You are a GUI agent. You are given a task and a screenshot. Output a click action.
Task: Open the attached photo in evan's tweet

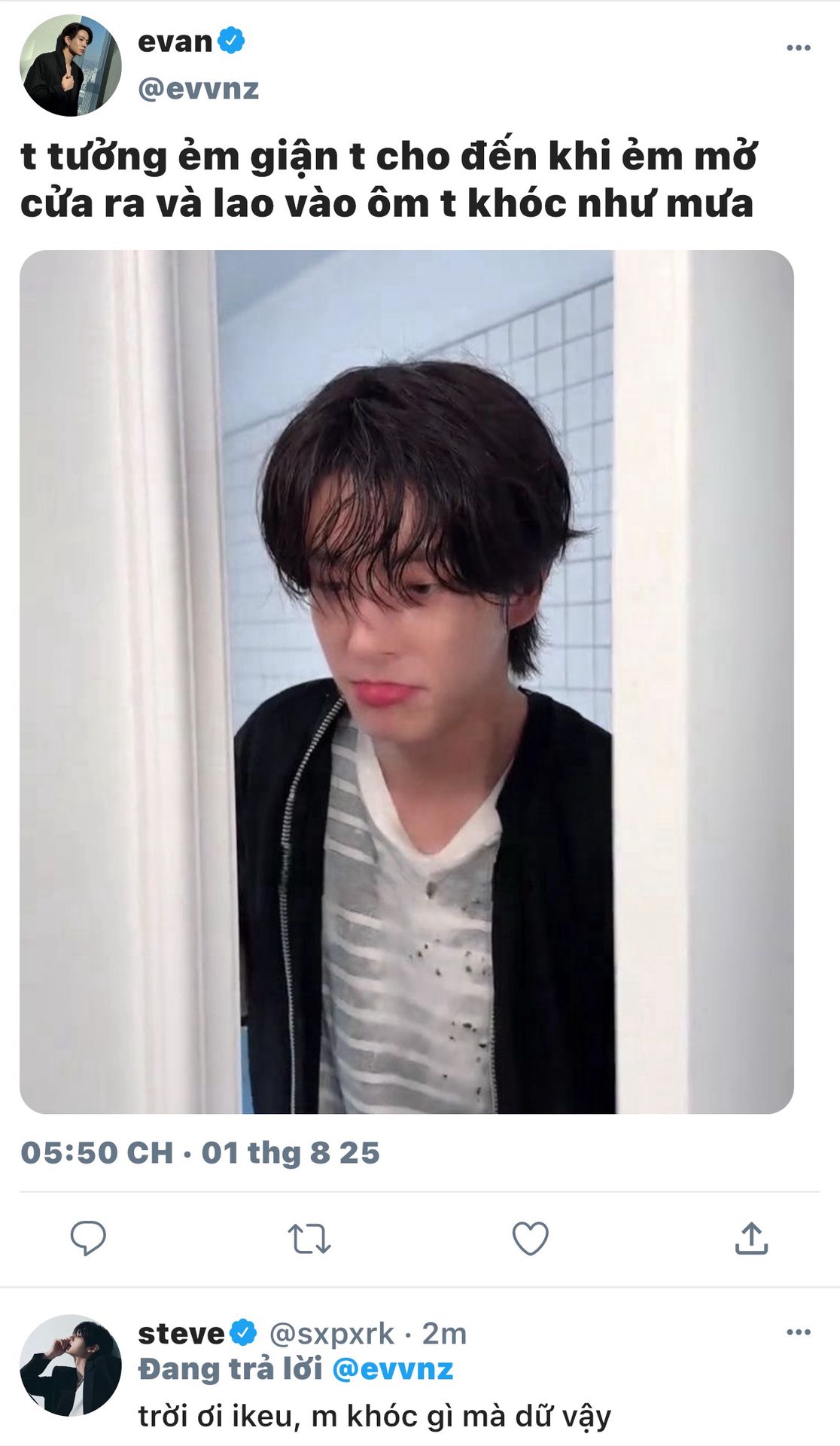click(406, 682)
